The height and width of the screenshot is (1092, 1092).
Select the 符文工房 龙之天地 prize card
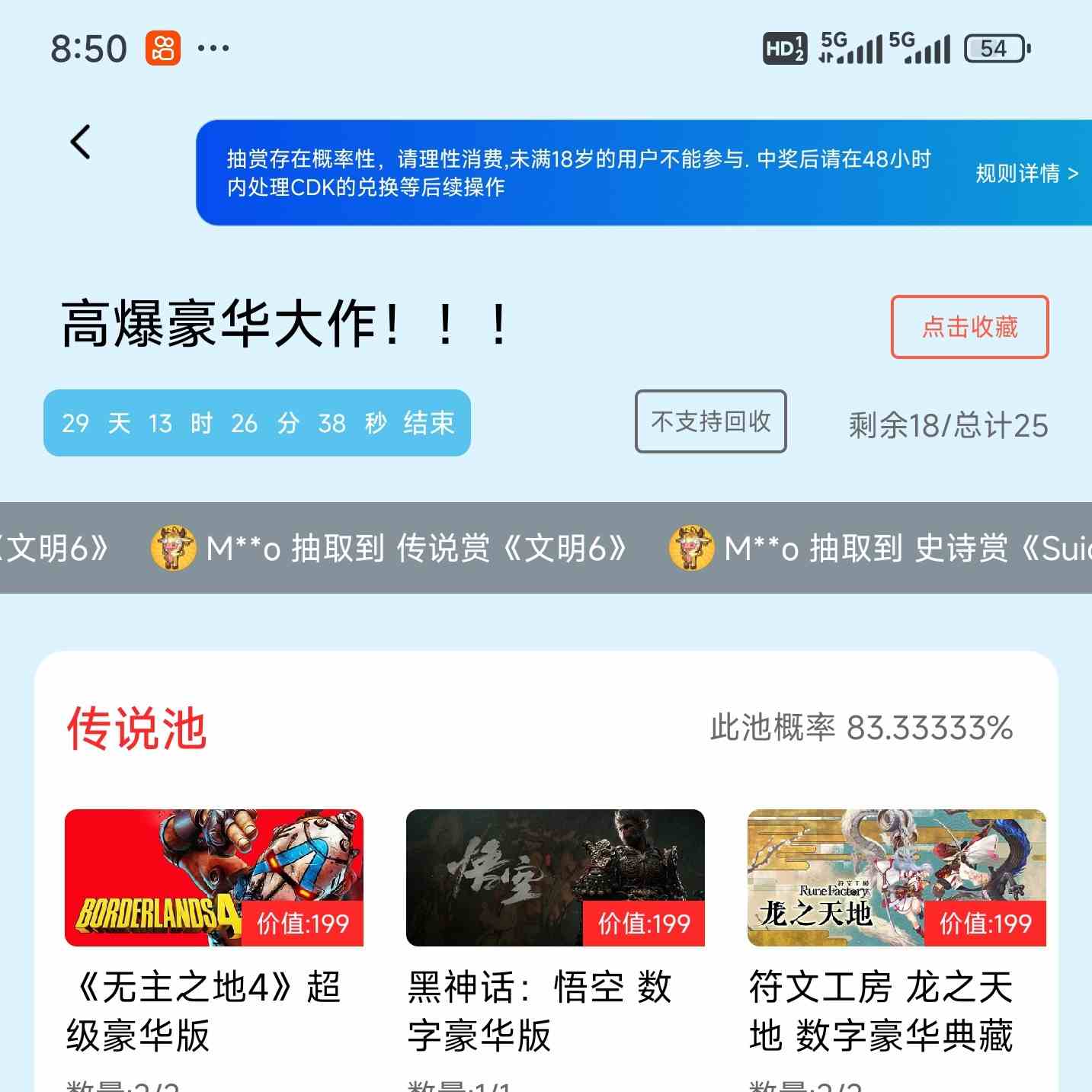[896, 878]
